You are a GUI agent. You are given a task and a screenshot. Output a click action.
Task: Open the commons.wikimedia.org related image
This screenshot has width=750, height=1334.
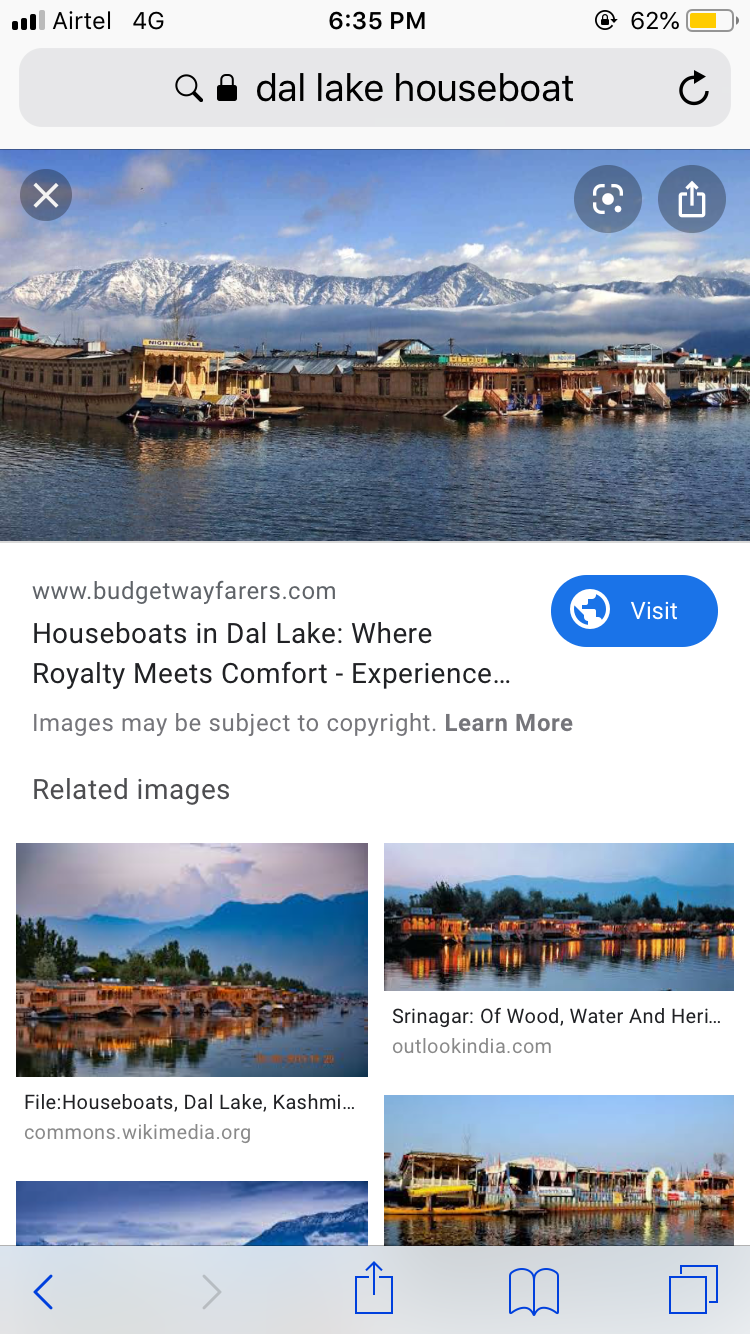pyautogui.click(x=191, y=960)
